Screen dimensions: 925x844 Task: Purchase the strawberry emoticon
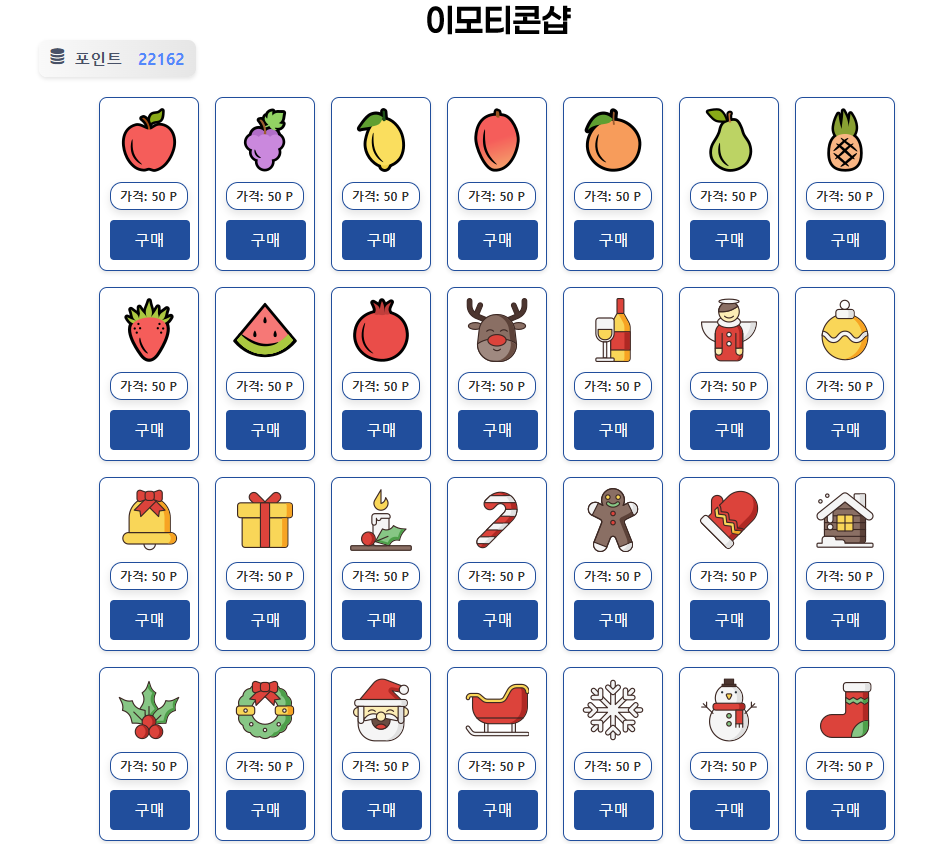[149, 430]
